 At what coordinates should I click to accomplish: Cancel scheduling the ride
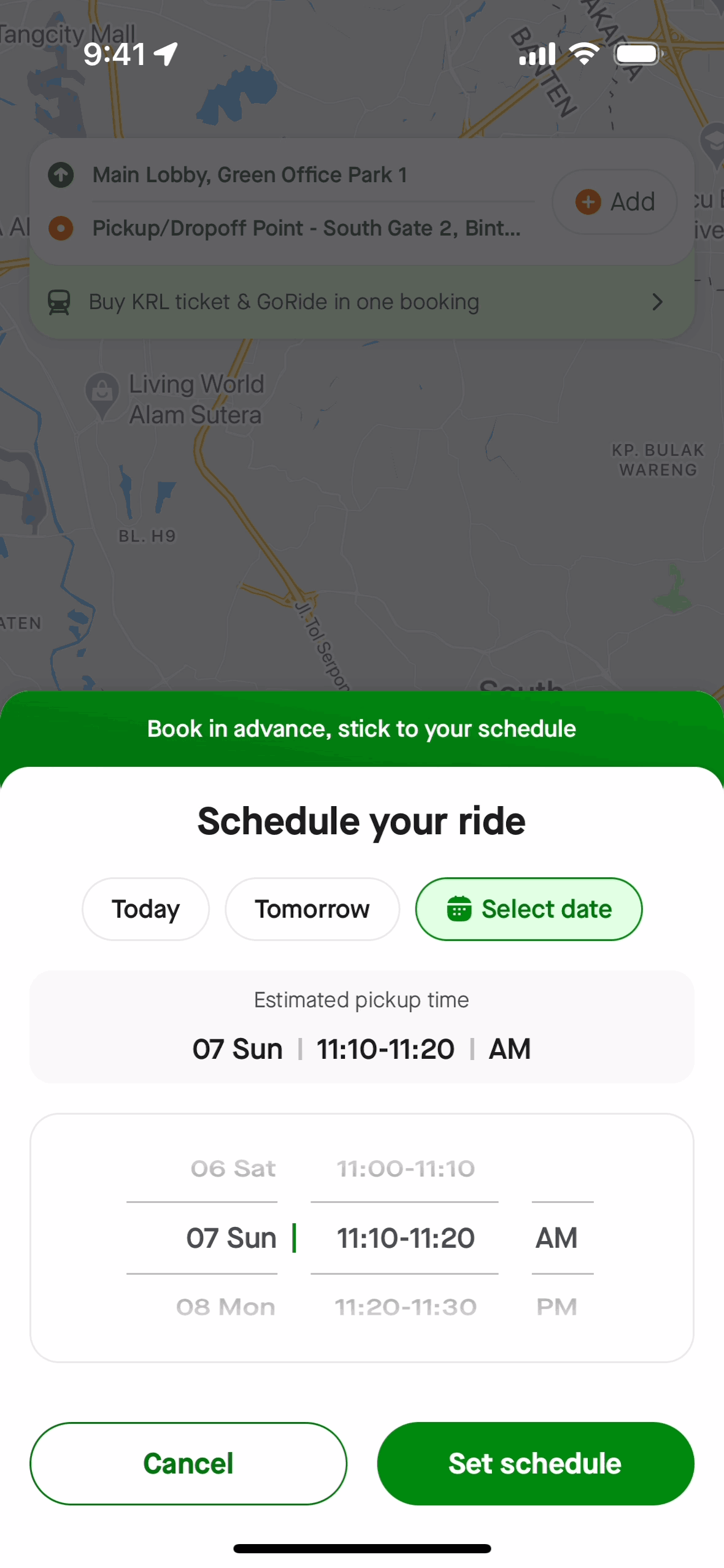click(188, 1463)
